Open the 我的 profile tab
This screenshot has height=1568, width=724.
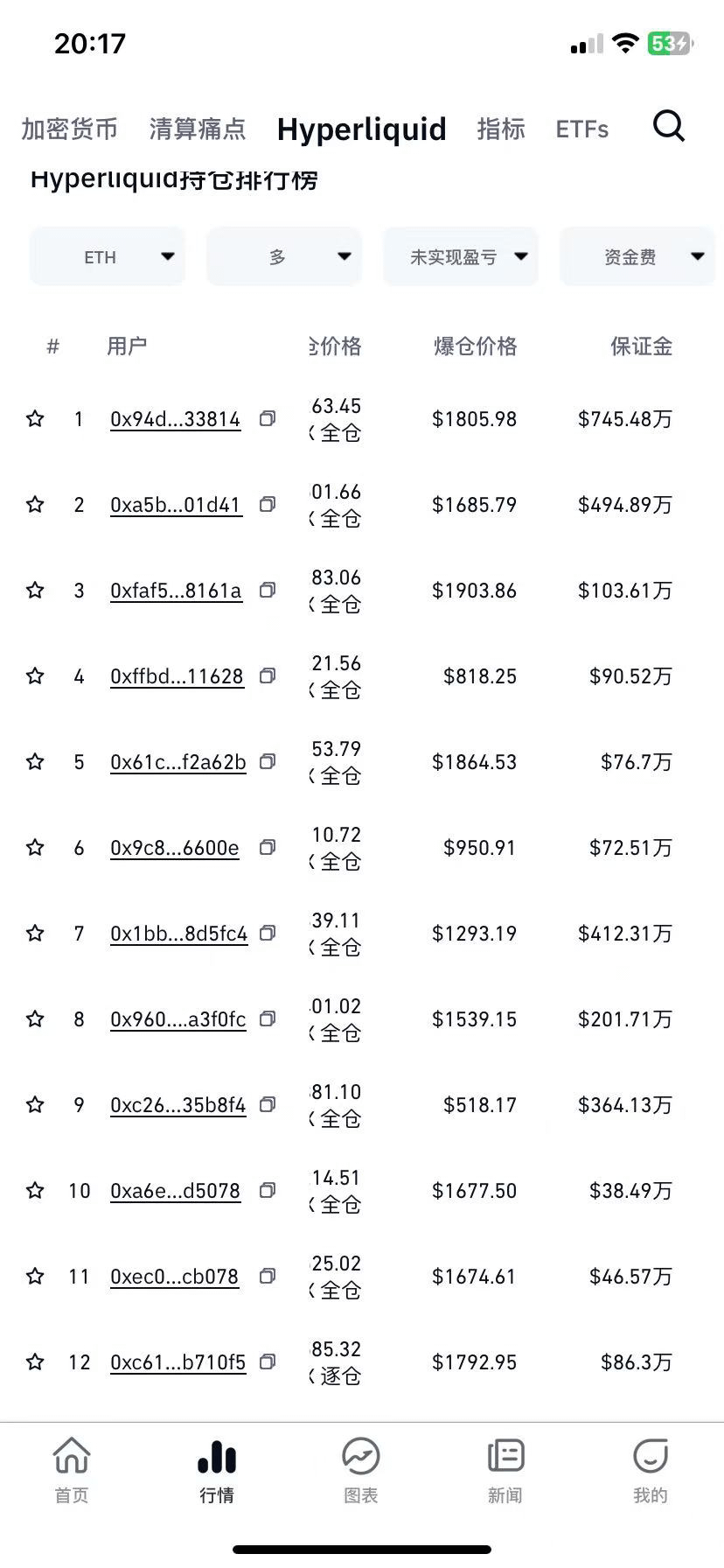(651, 1471)
